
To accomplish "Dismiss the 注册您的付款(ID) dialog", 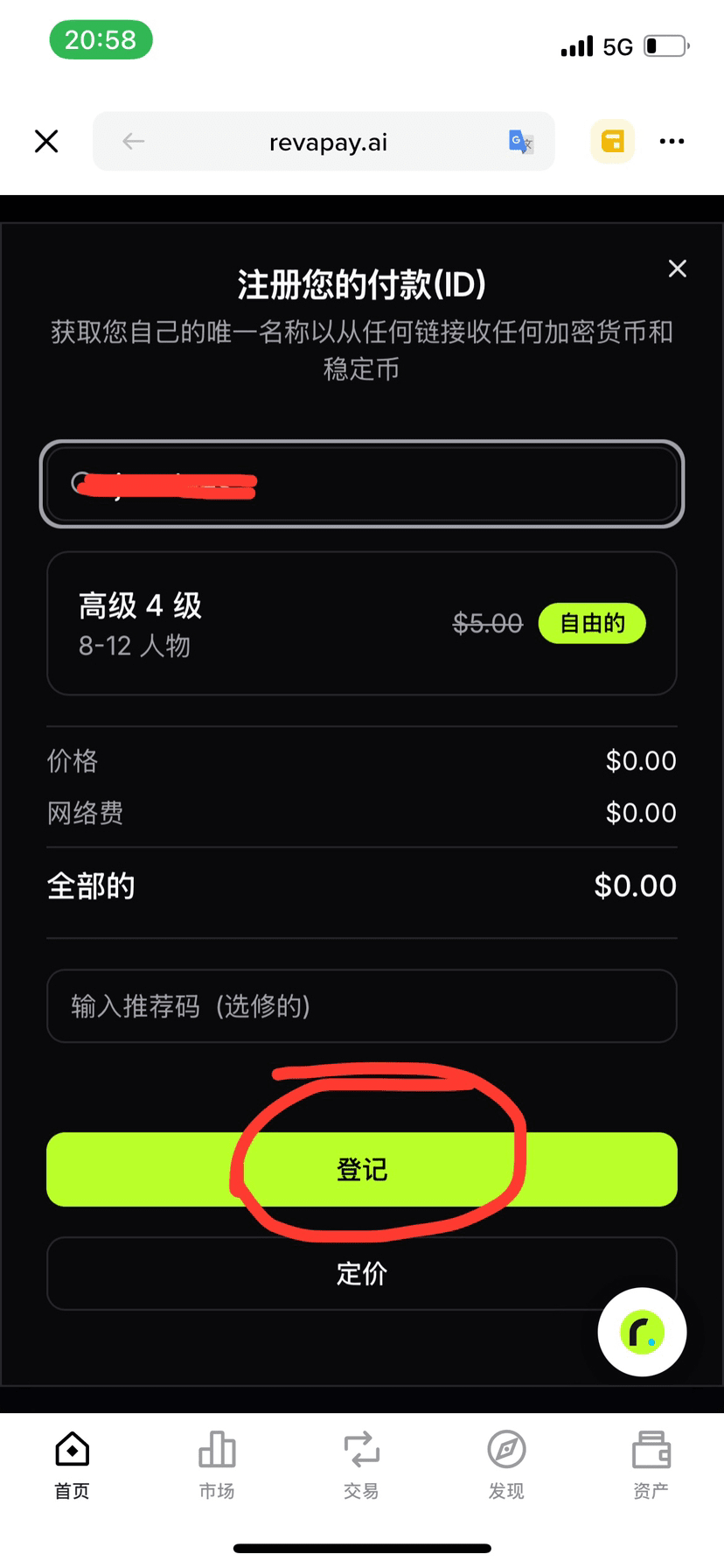I will (677, 269).
